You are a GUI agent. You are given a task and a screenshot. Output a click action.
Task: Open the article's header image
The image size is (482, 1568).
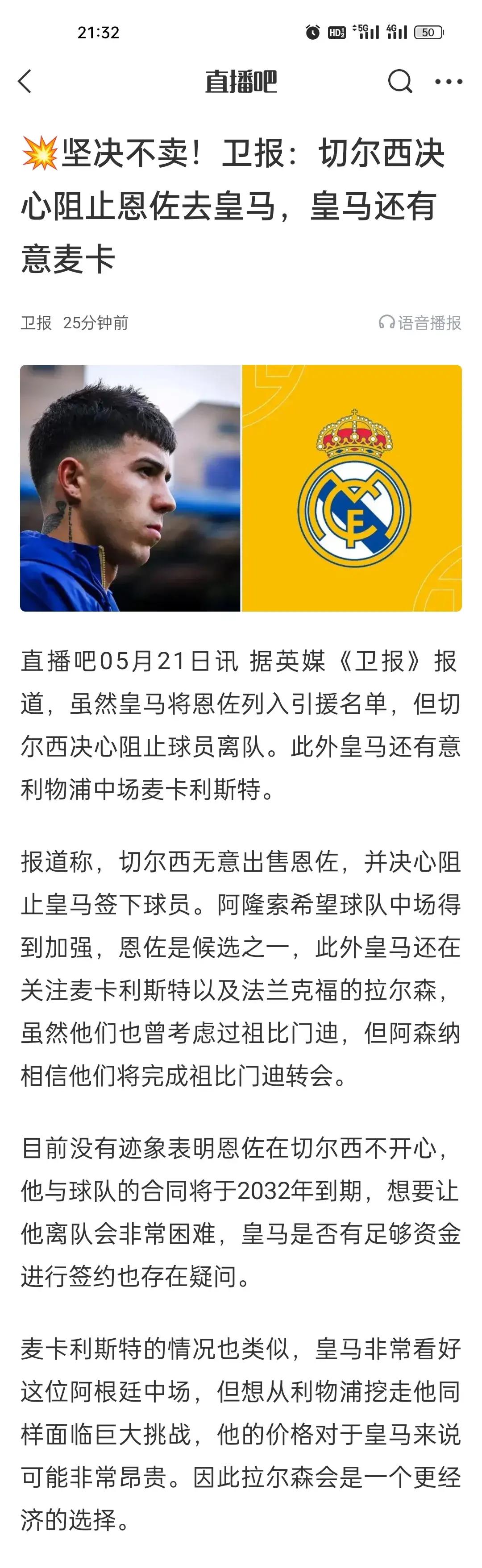241,488
